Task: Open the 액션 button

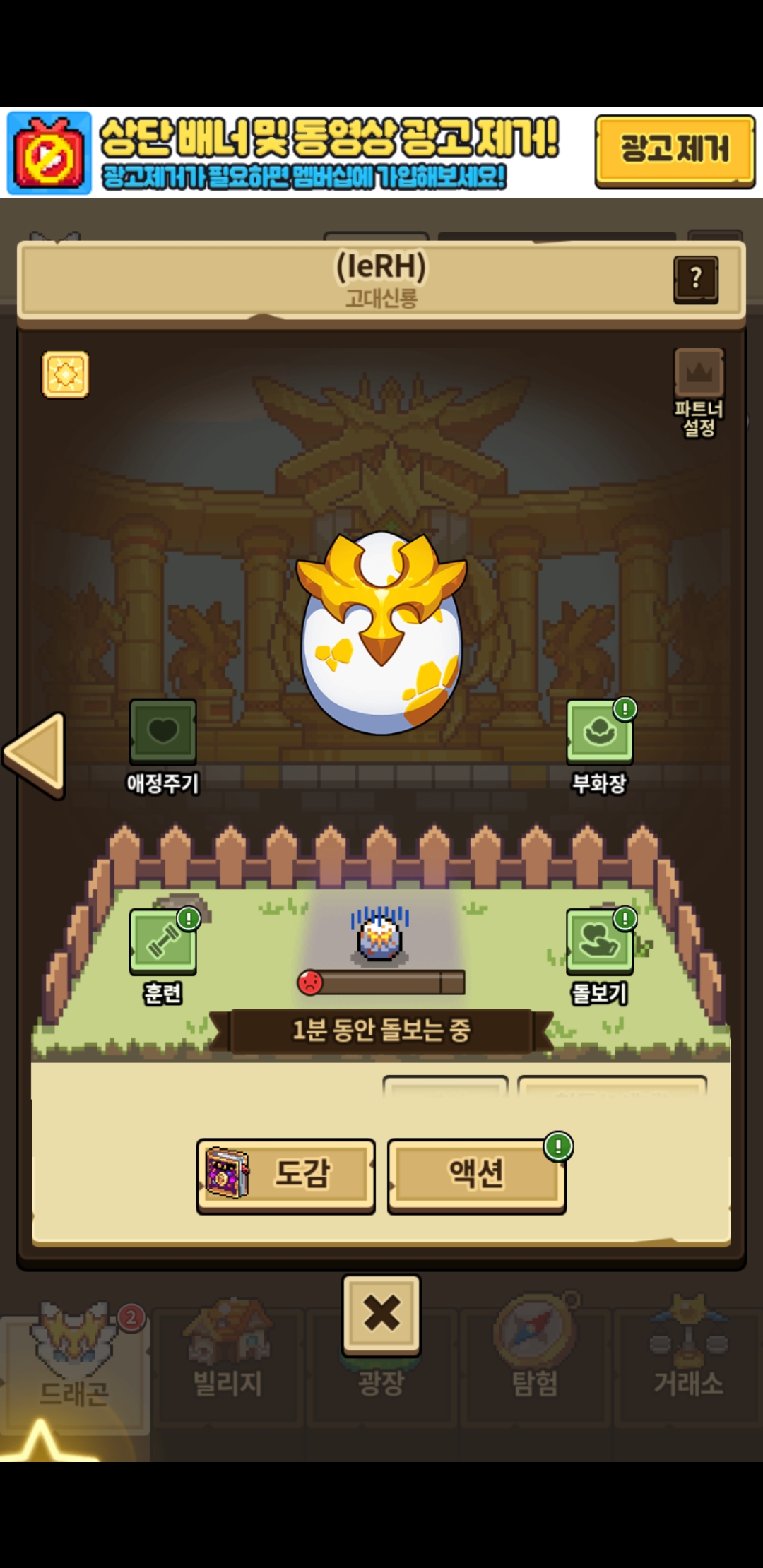Action: (x=477, y=1176)
